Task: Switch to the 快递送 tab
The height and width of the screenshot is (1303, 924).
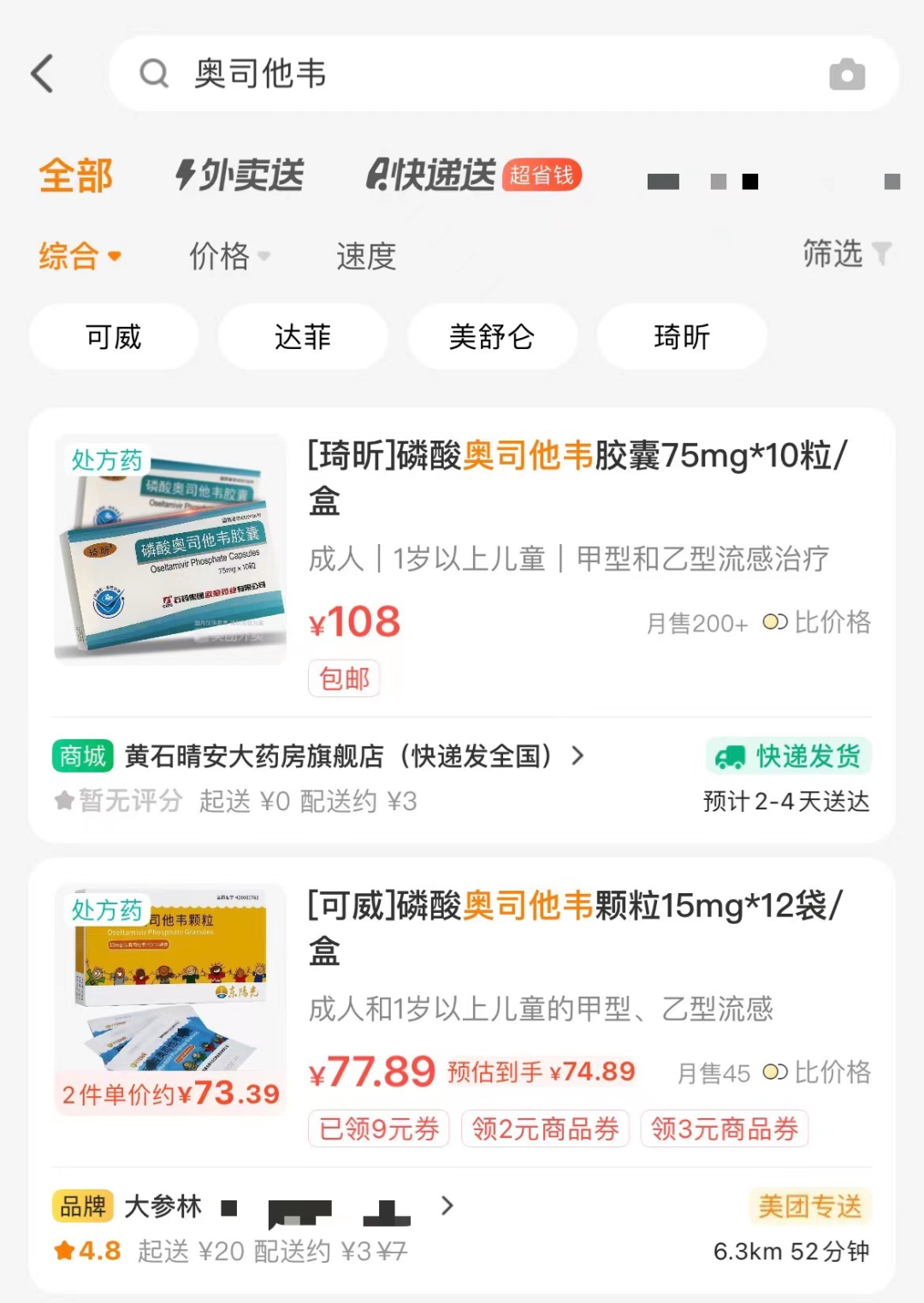Action: click(x=472, y=176)
